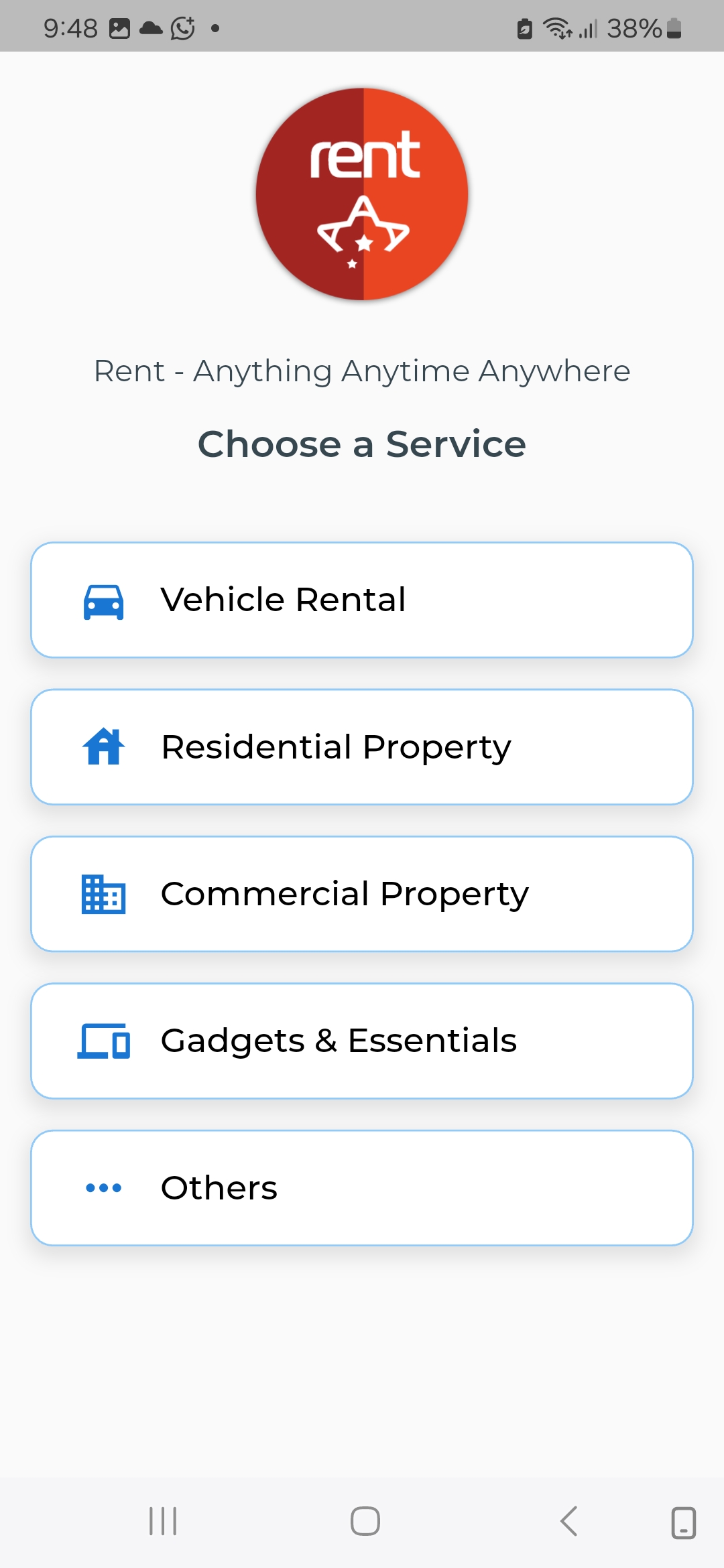Tap the Others service option
Screen dimensions: 724x1568
(362, 1187)
